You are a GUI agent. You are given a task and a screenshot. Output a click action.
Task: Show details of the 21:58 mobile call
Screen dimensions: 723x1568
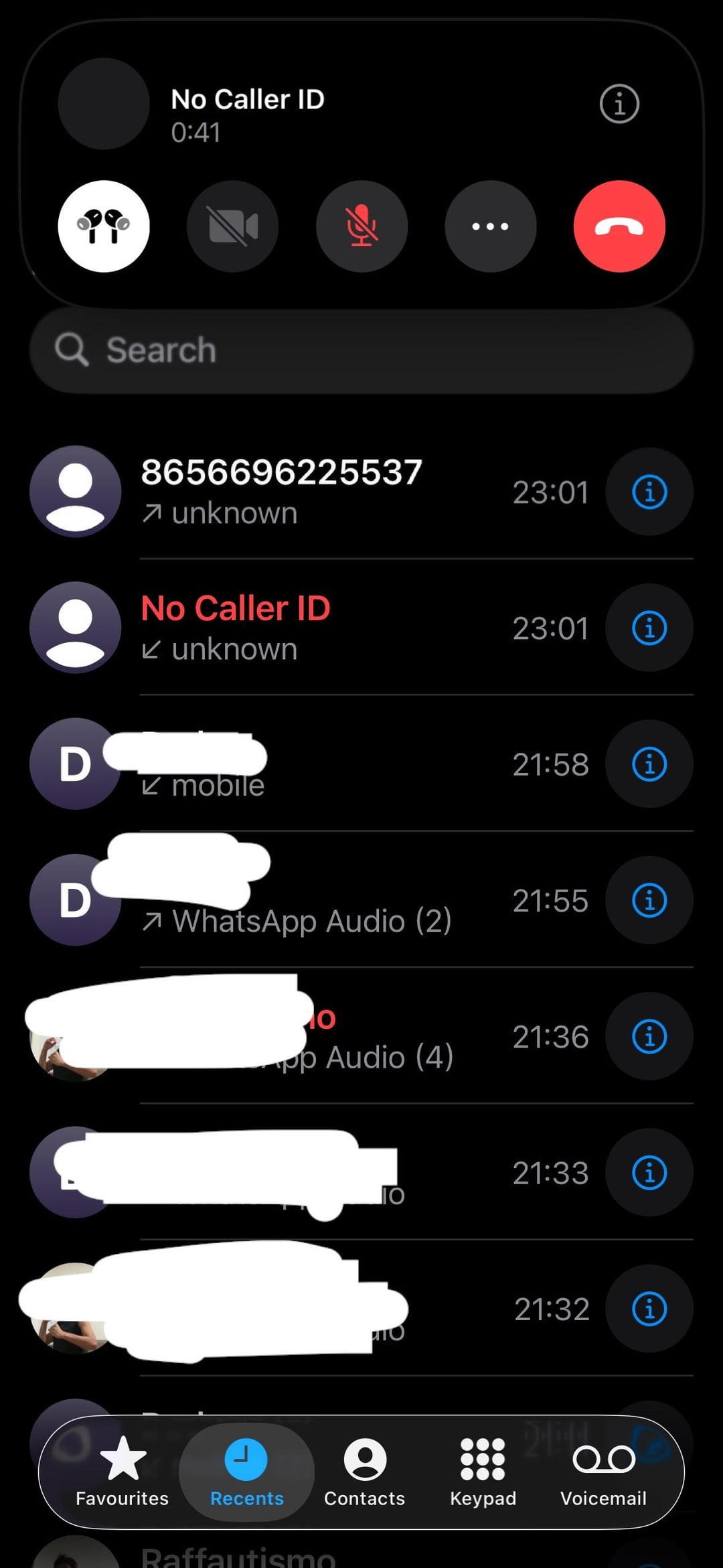[649, 764]
